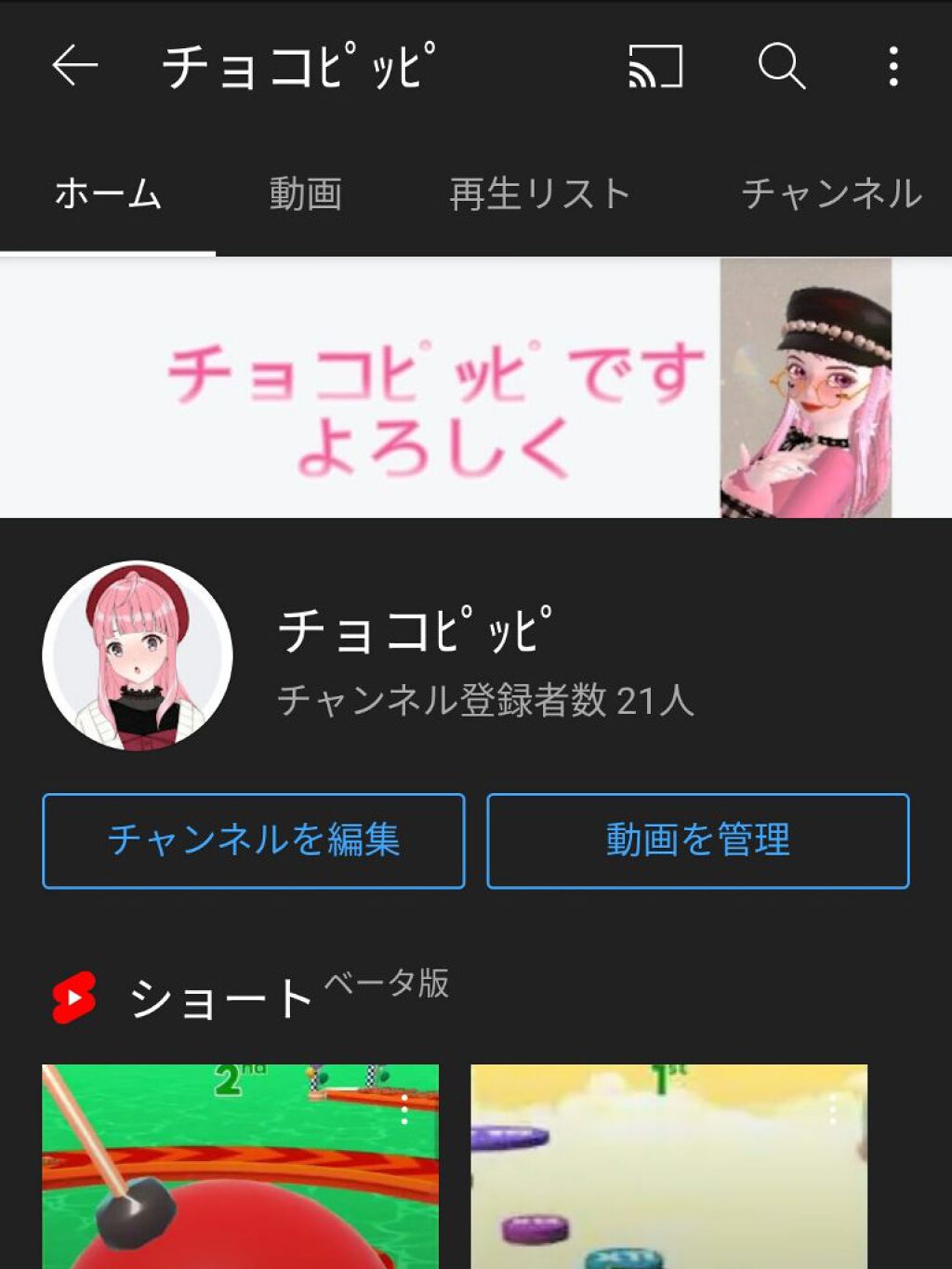Viewport: 952px width, 1269px height.
Task: Open options menu on red ball short
Action: (404, 1109)
